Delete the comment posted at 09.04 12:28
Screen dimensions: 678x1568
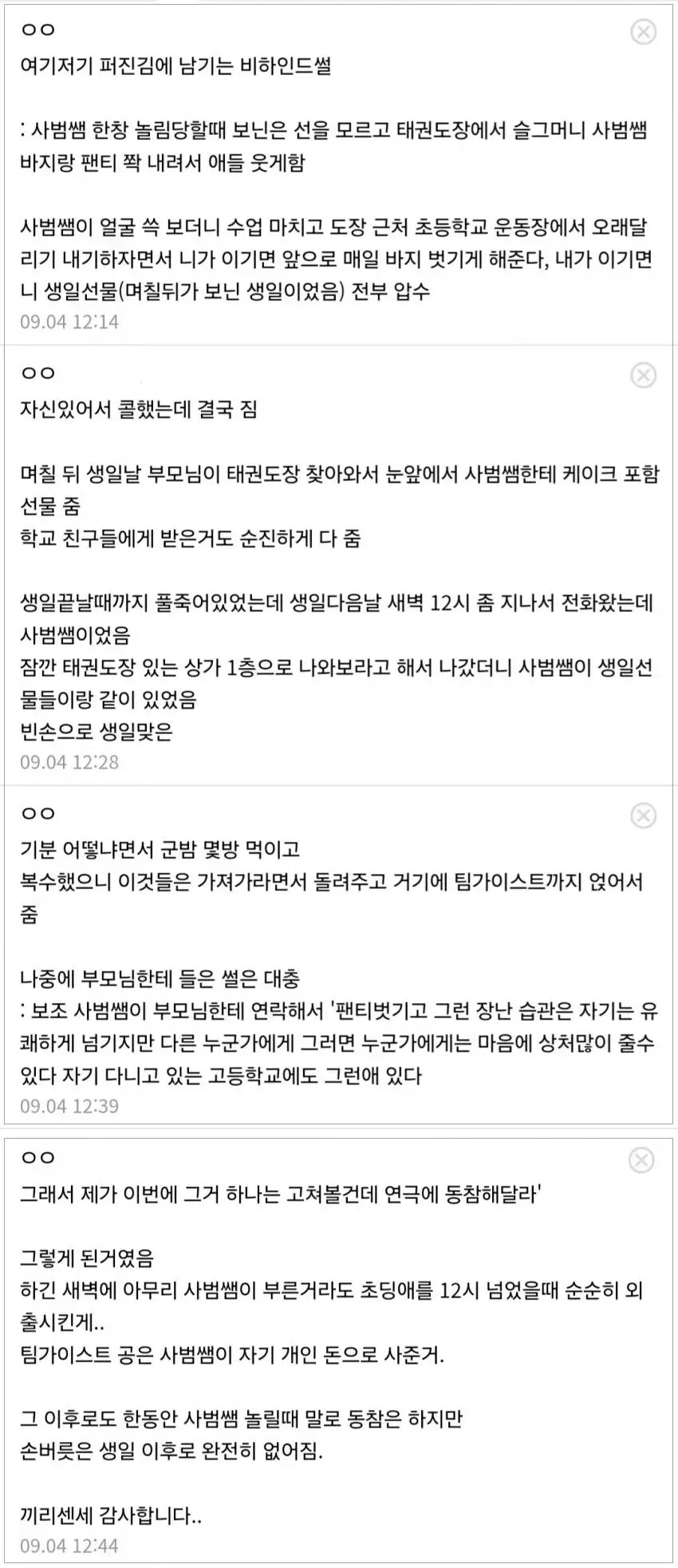[643, 375]
